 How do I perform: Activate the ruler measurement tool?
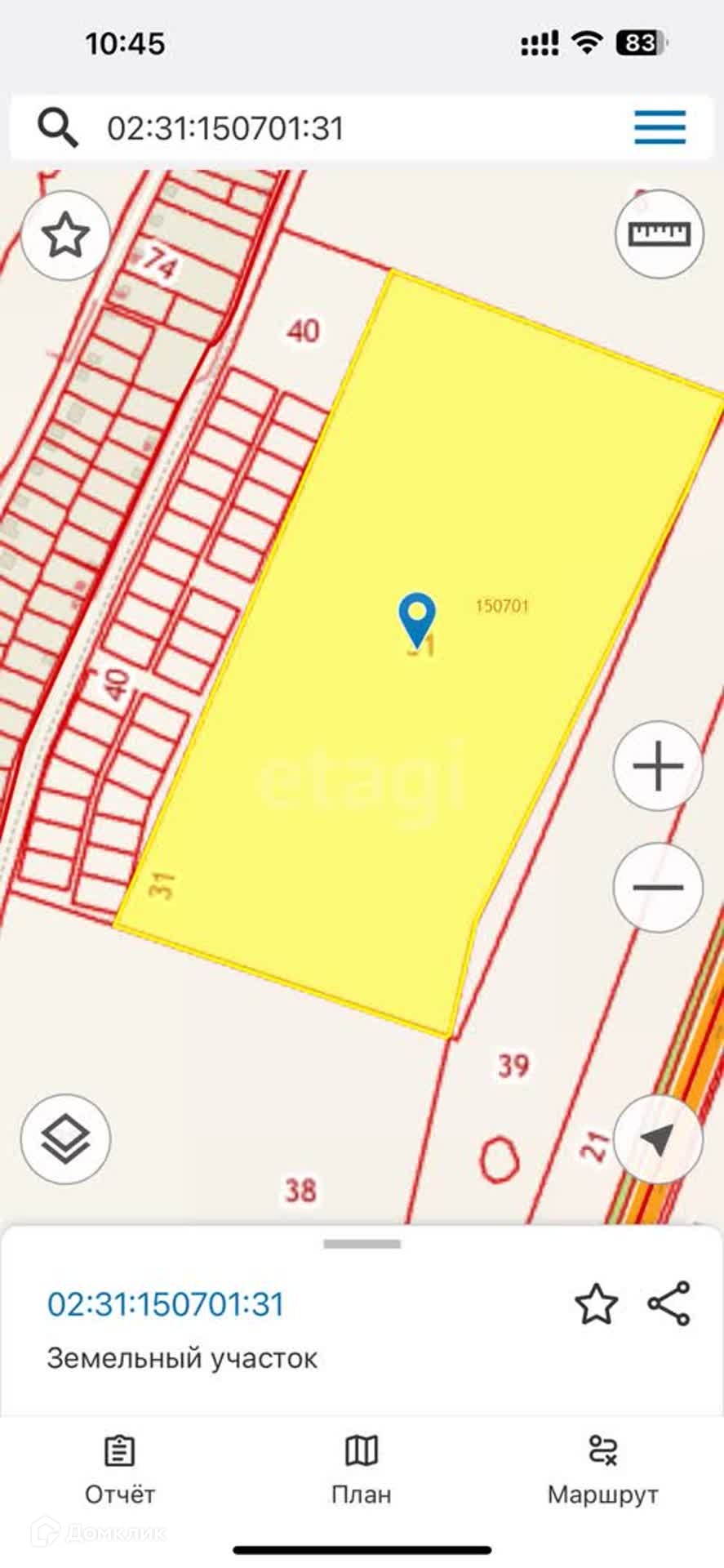coord(659,234)
